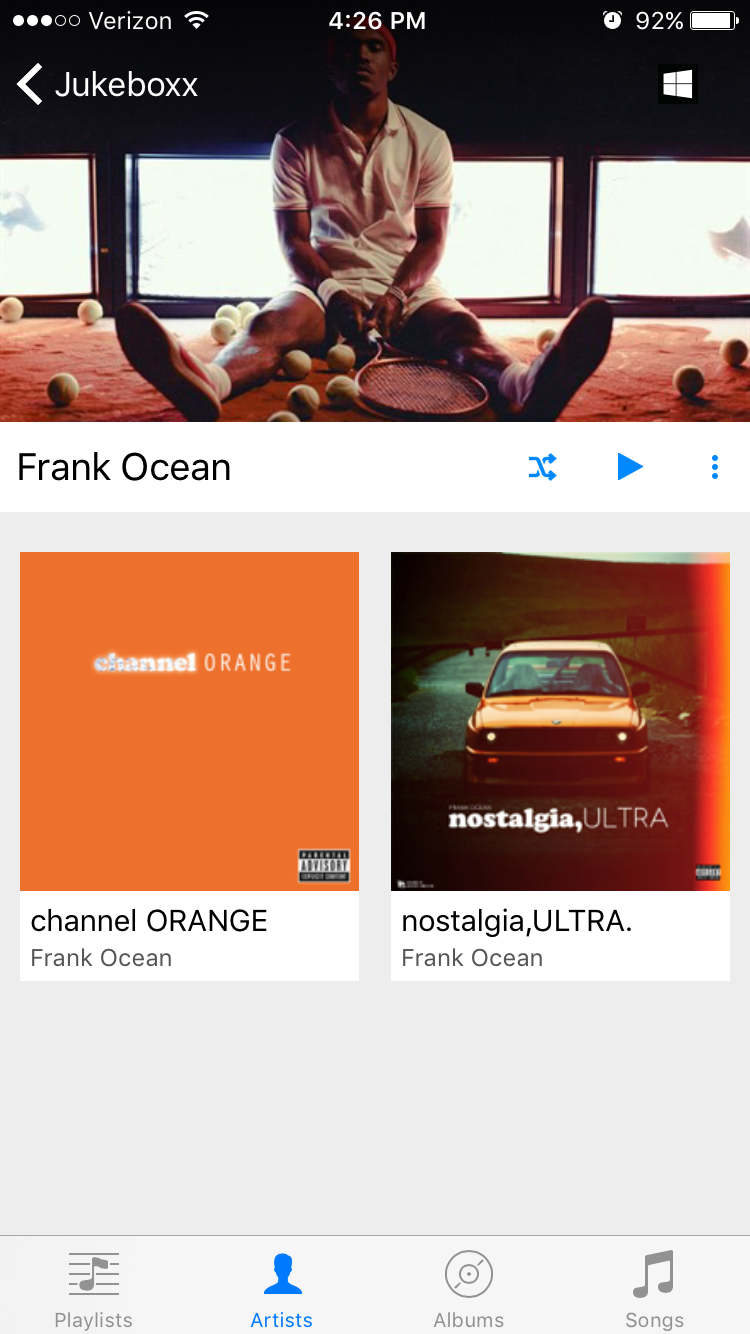Open the nostalgia,ULTRA. album
The width and height of the screenshot is (750, 1334).
pyautogui.click(x=560, y=766)
